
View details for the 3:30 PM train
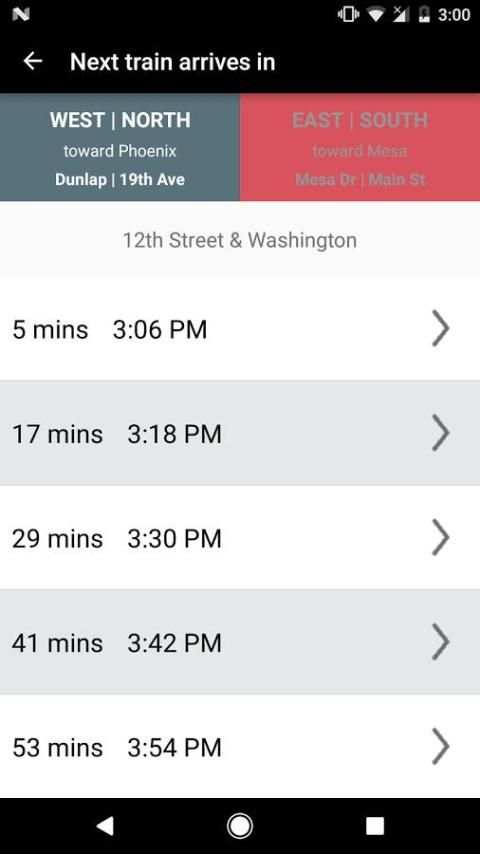(x=240, y=537)
